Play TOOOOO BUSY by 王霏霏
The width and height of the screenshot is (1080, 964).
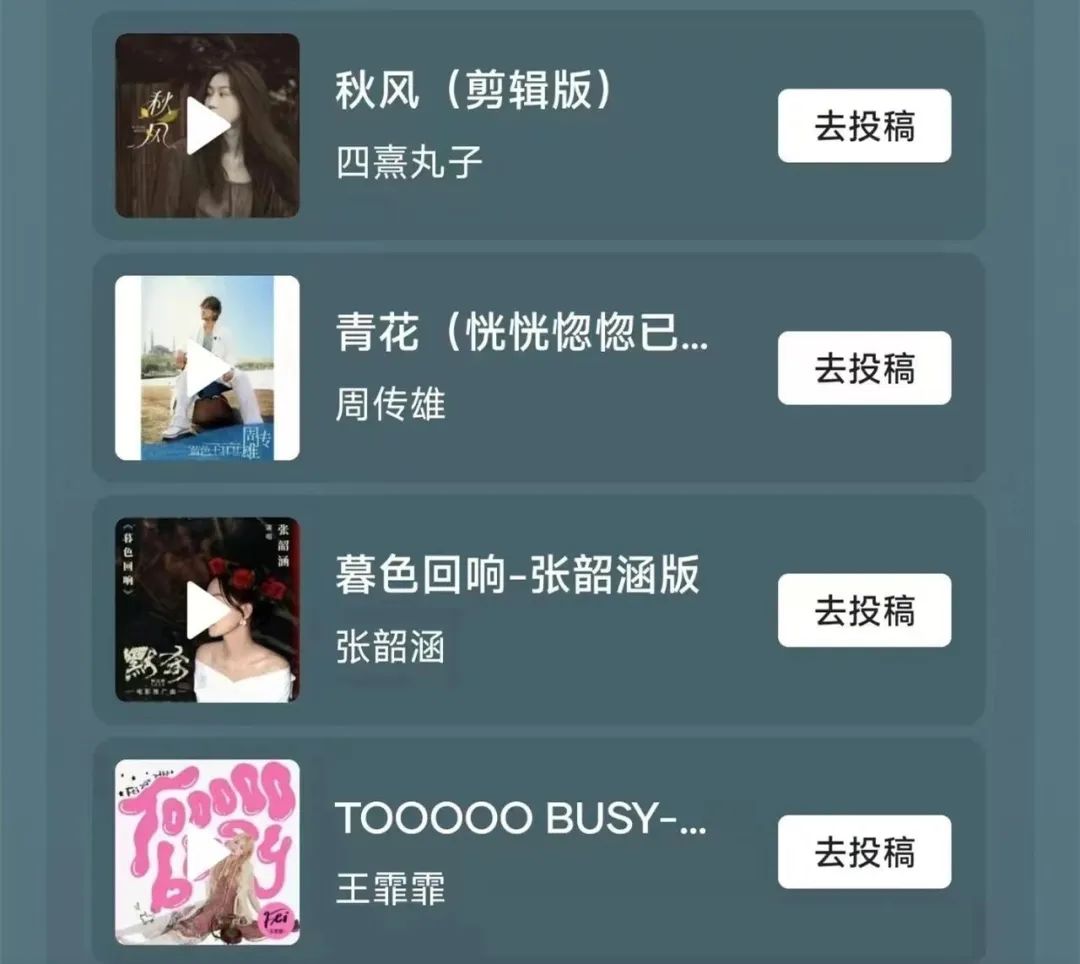point(207,852)
